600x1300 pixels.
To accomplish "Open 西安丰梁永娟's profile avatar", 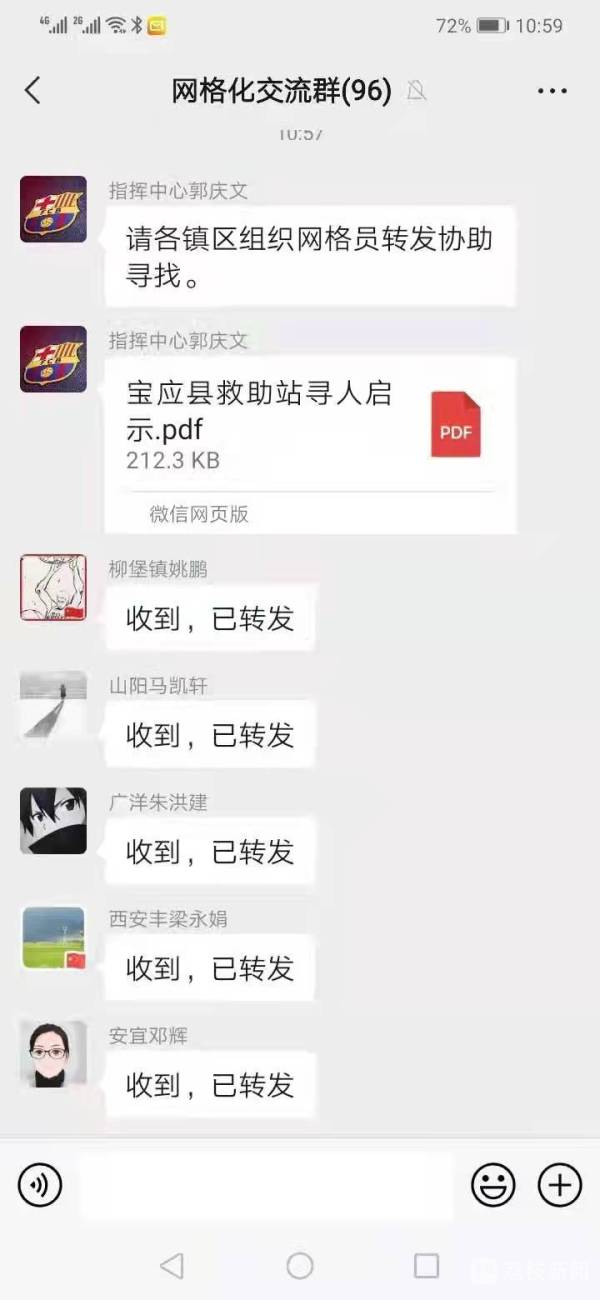I will pyautogui.click(x=53, y=937).
